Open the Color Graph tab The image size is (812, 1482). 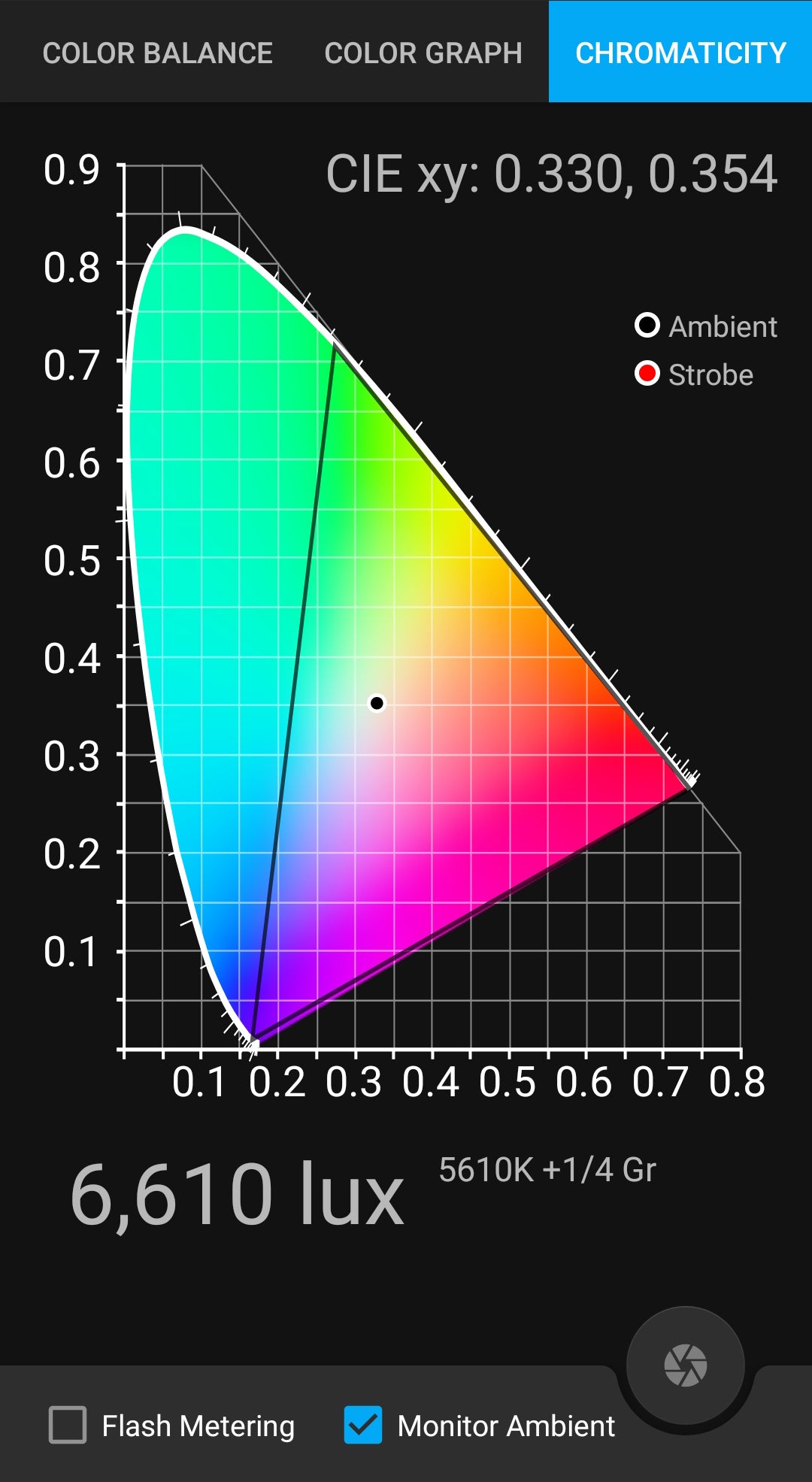pos(423,53)
